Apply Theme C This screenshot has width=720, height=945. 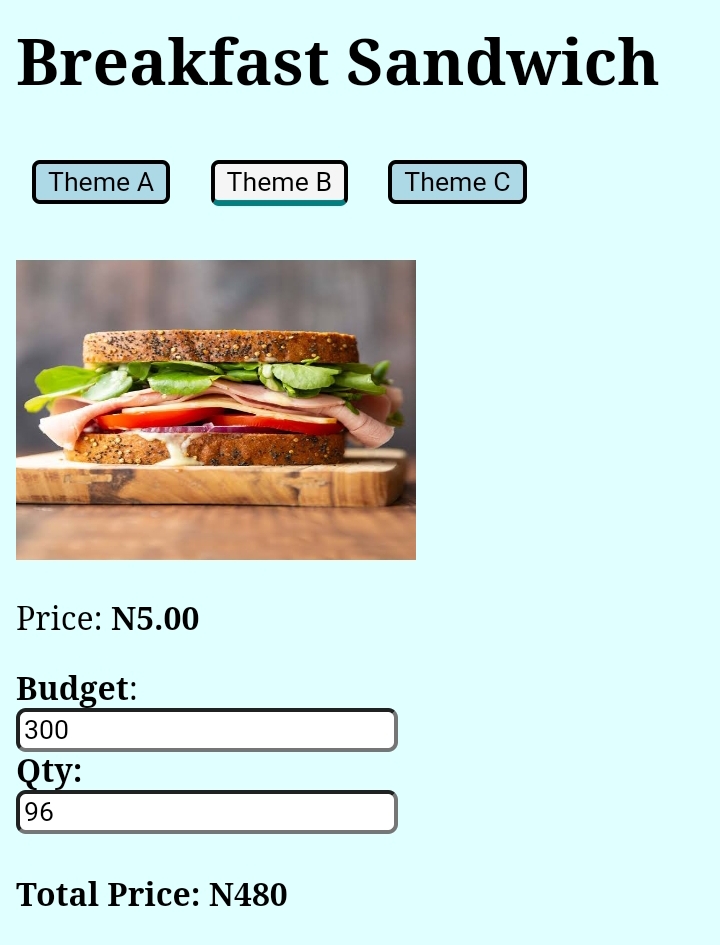click(457, 182)
